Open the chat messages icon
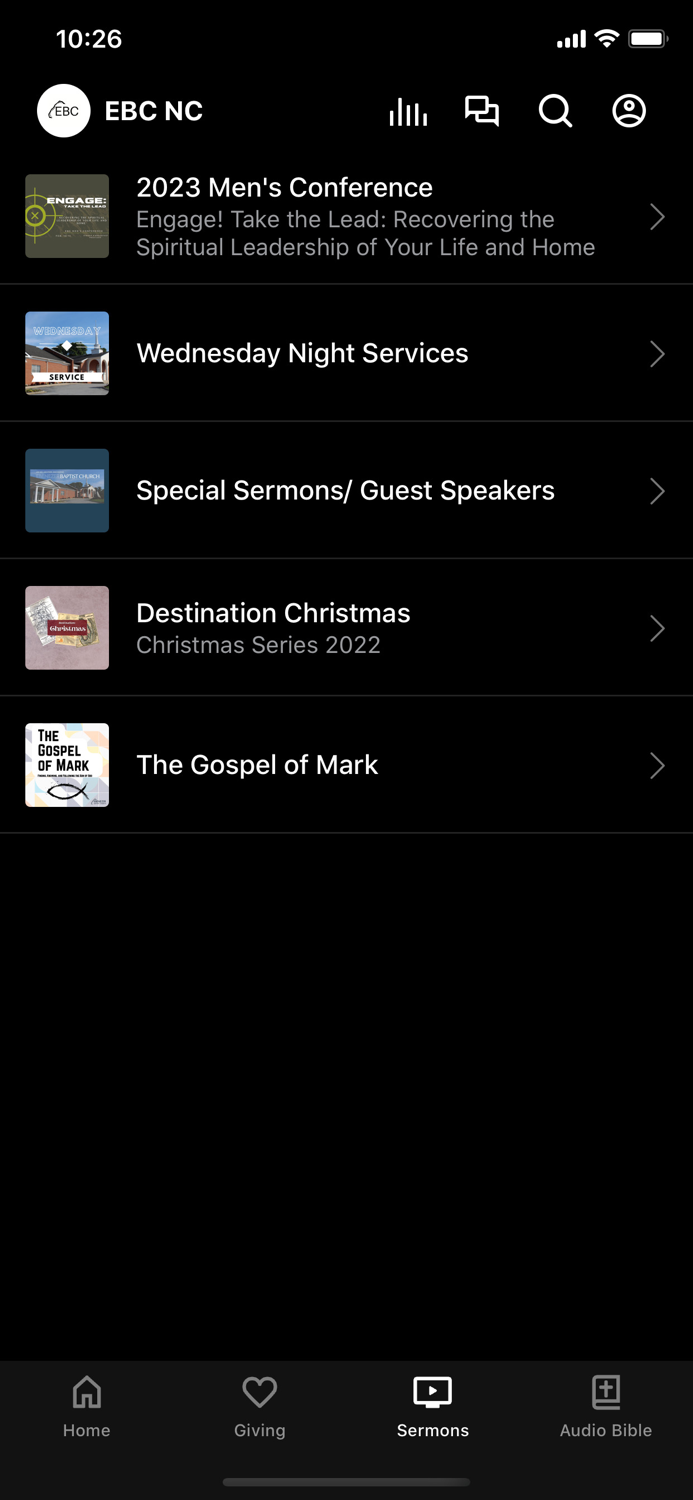This screenshot has width=693, height=1500. coord(482,111)
